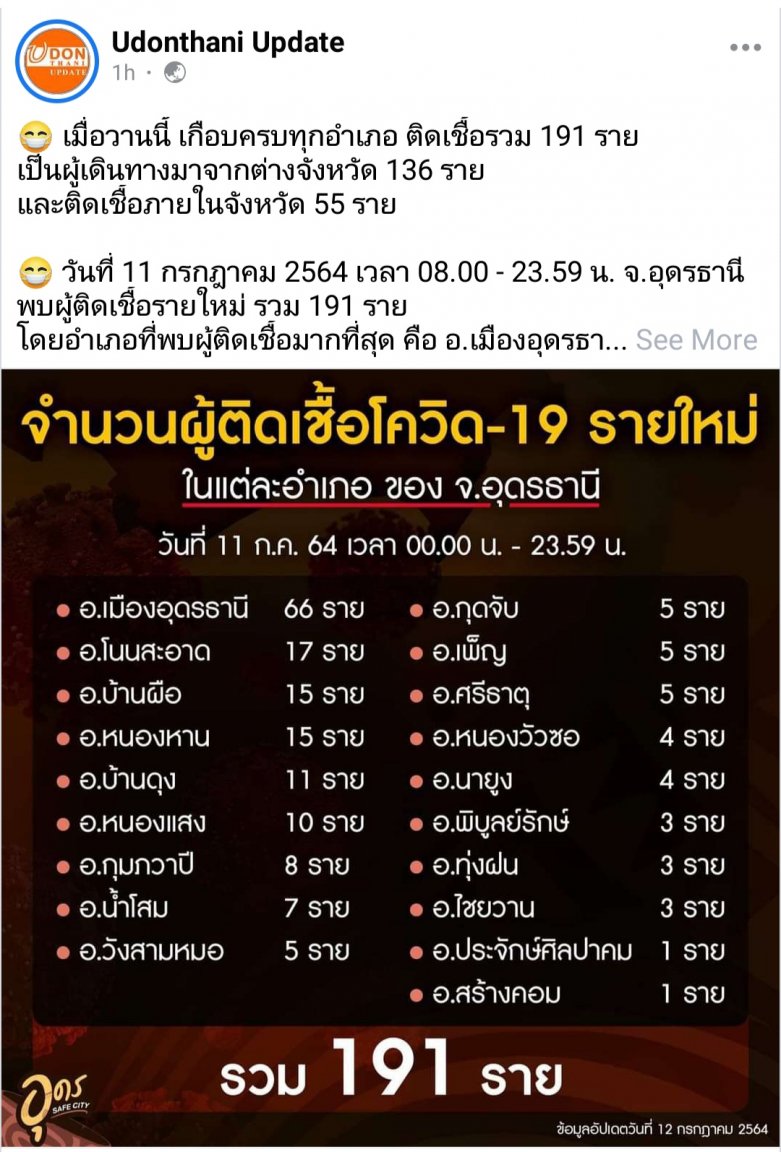Image resolution: width=781 pixels, height=1152 pixels.
Task: Open the COVID-19 infographic image in the post
Action: point(390,760)
